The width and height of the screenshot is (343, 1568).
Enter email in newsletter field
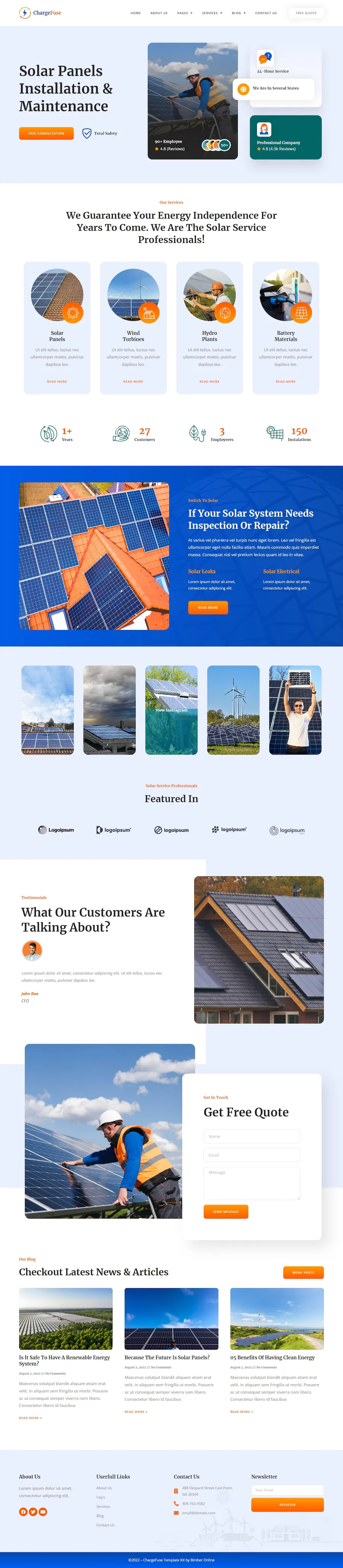pyautogui.click(x=287, y=1490)
